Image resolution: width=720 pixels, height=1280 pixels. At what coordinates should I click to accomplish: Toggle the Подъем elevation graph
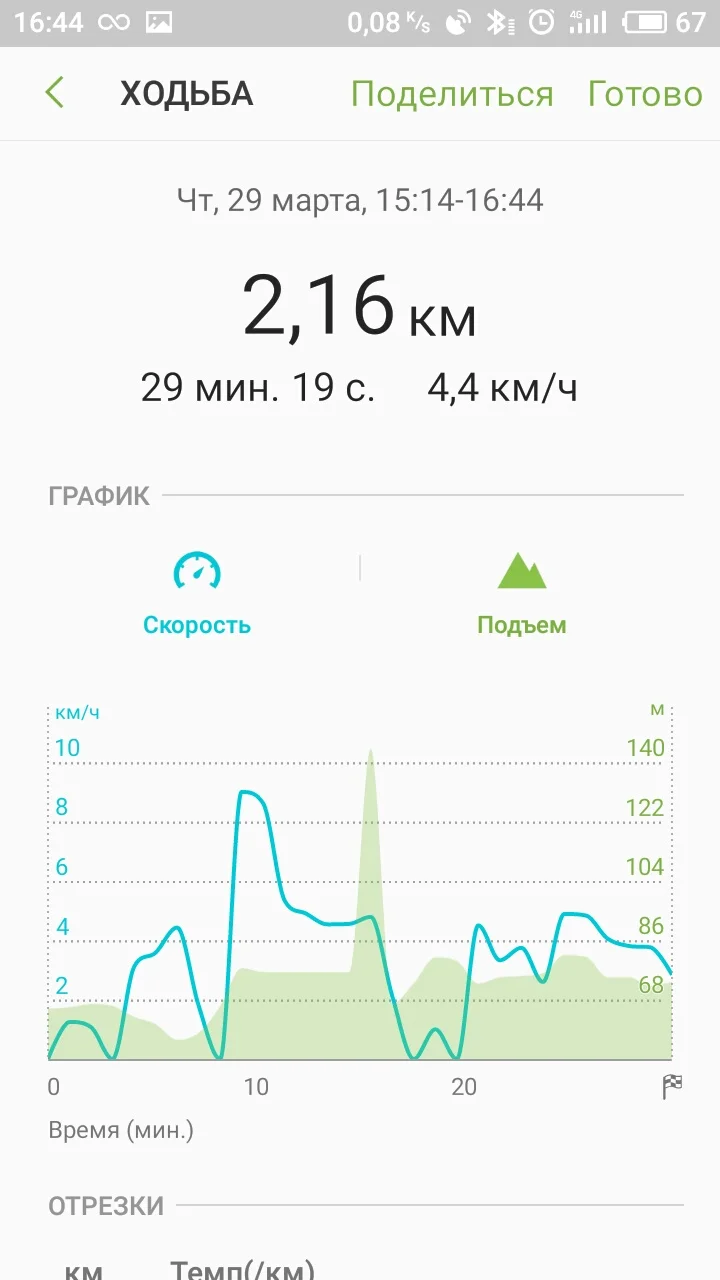click(x=521, y=593)
